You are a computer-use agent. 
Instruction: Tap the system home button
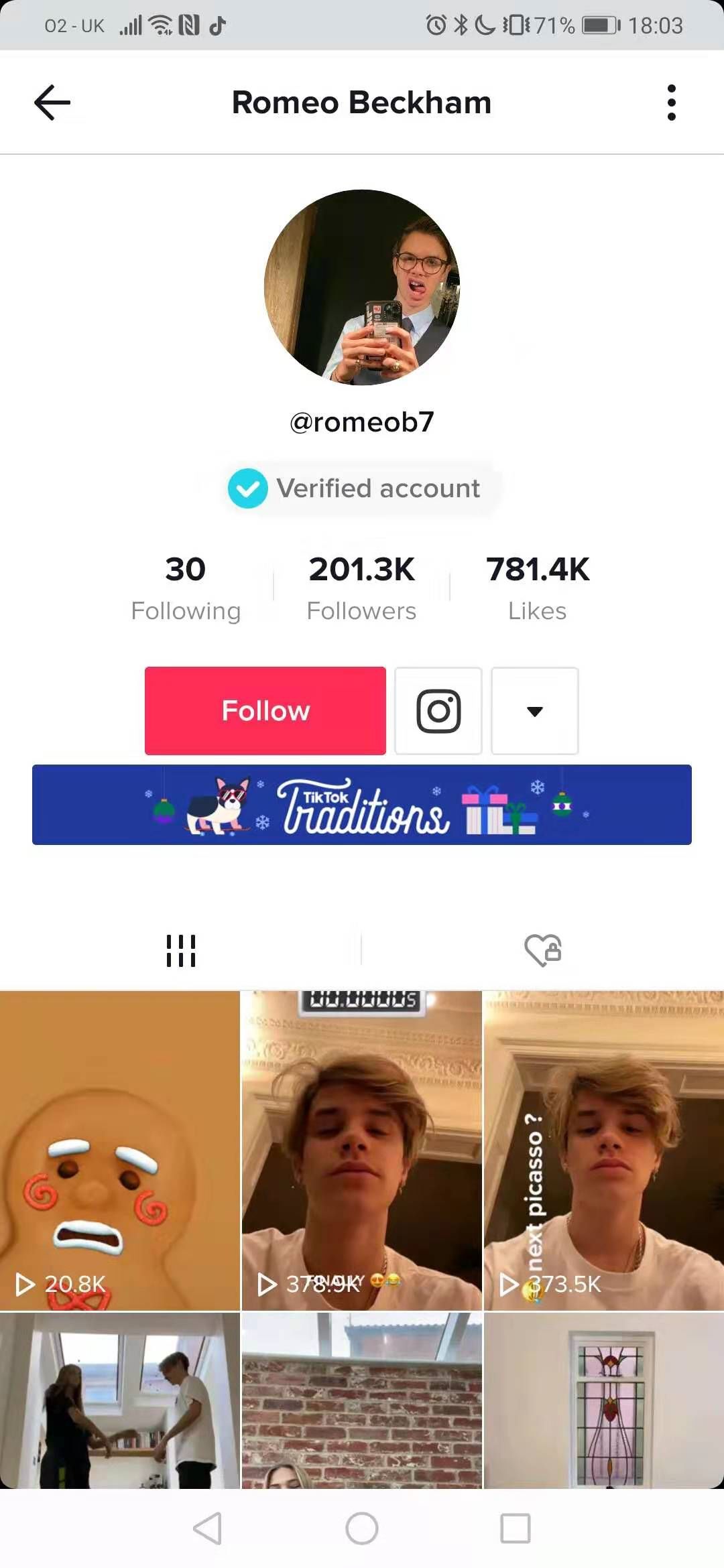tap(362, 1528)
